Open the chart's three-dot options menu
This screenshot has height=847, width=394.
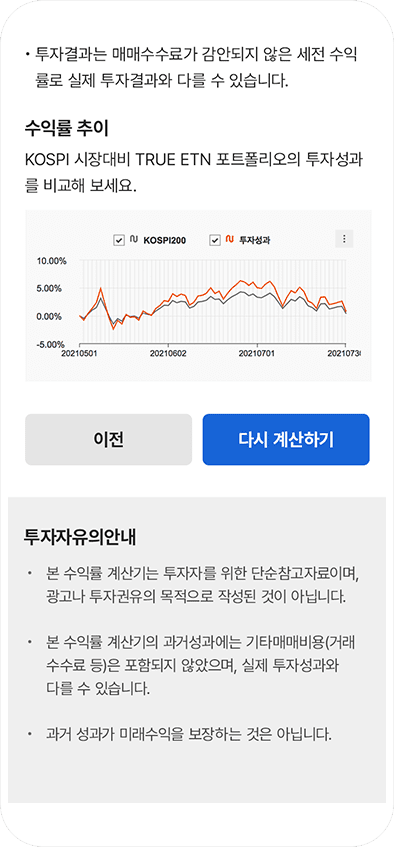pos(344,239)
